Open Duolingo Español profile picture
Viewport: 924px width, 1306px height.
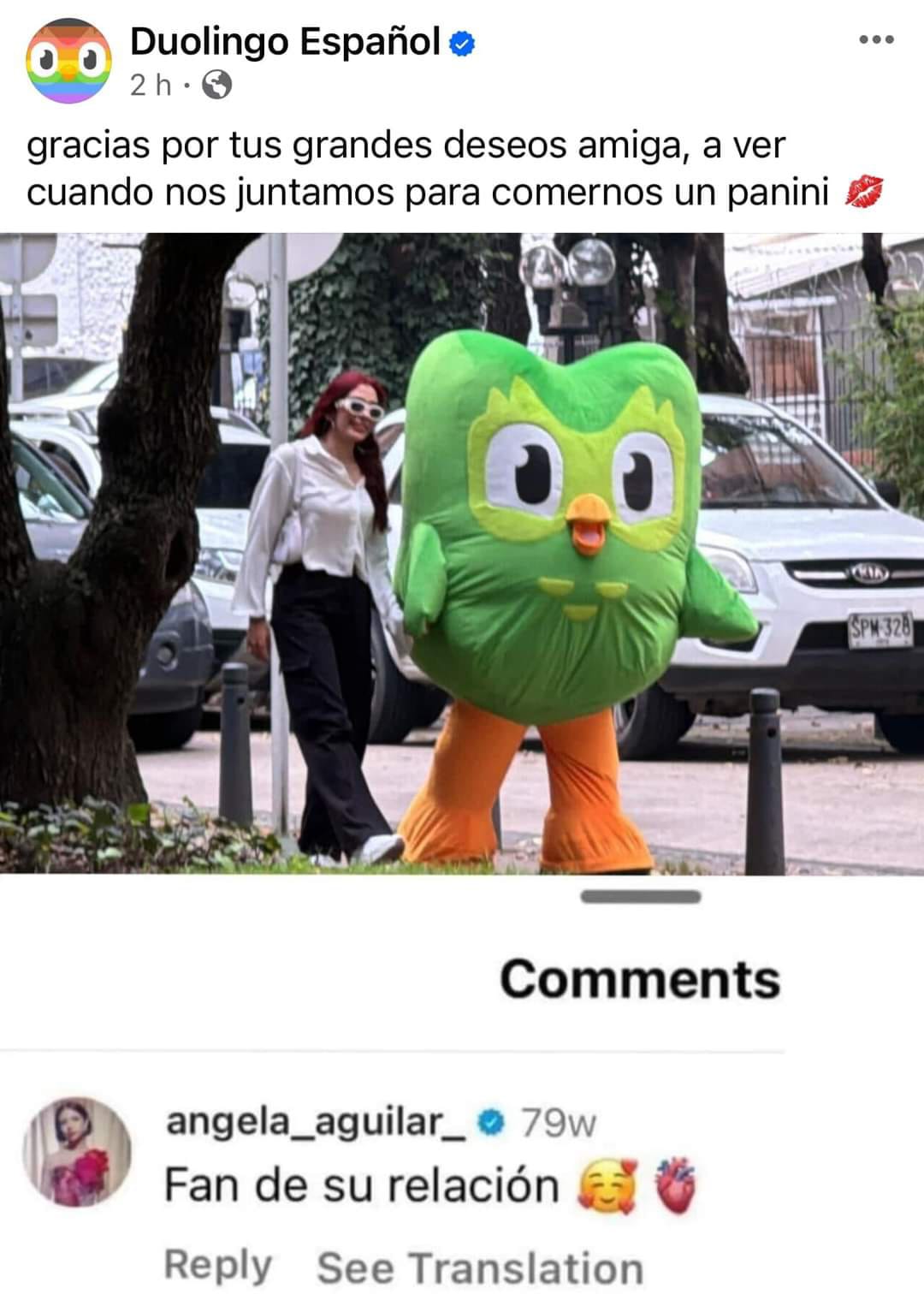69,62
